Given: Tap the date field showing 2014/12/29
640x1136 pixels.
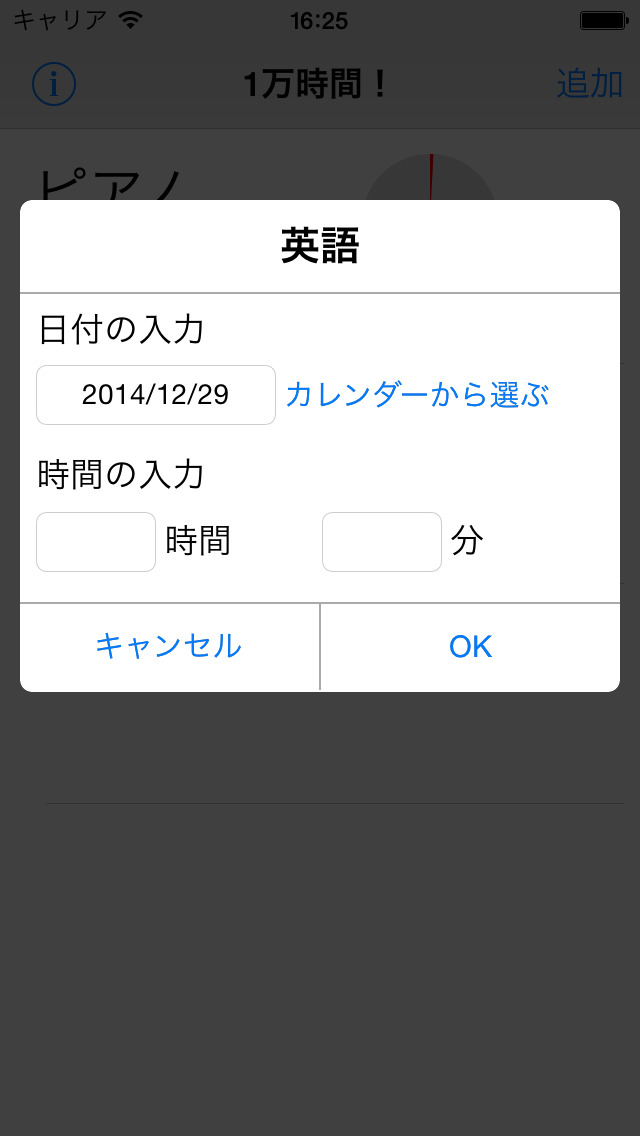Looking at the screenshot, I should (x=156, y=395).
